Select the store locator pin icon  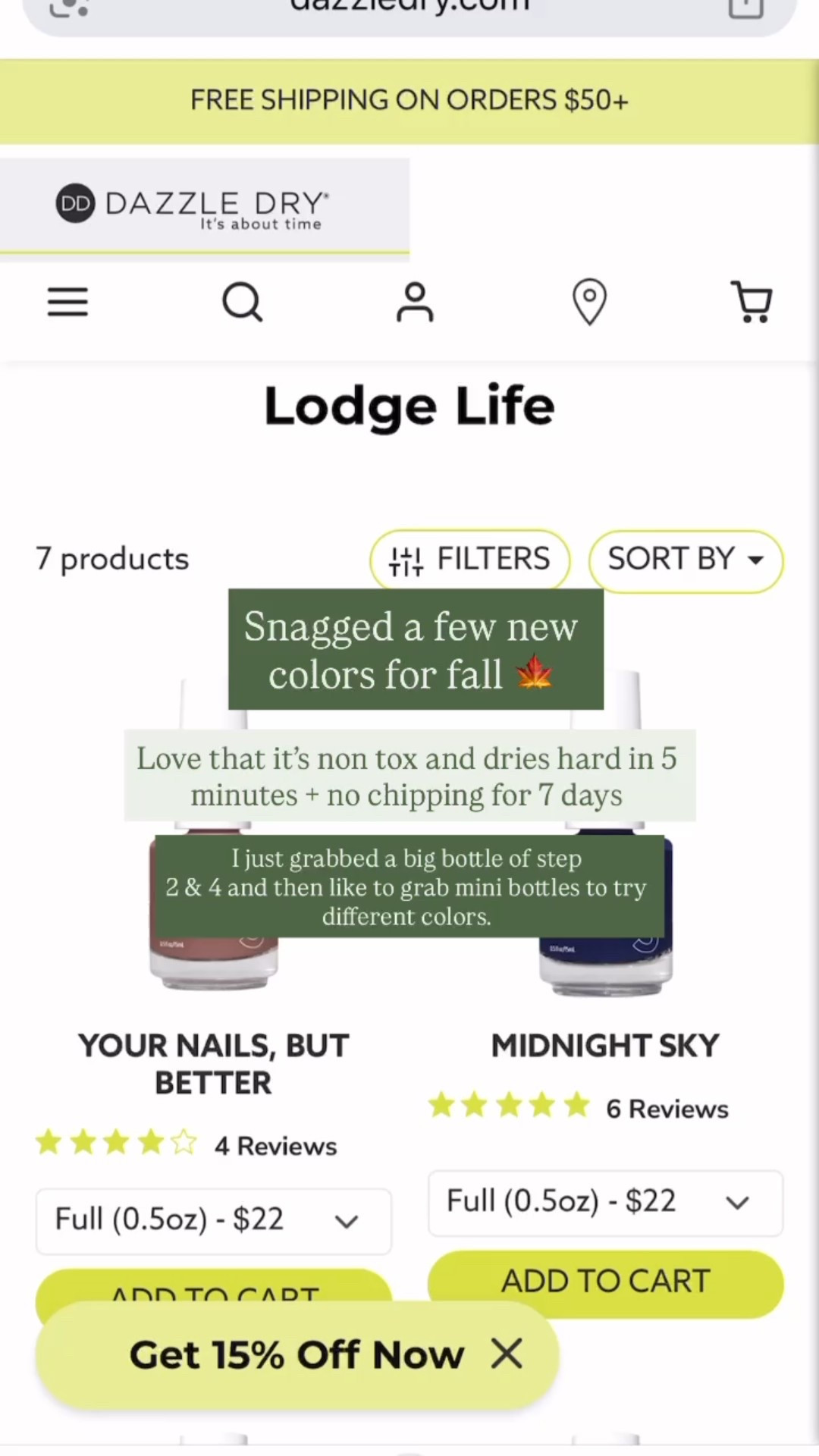coord(589,301)
